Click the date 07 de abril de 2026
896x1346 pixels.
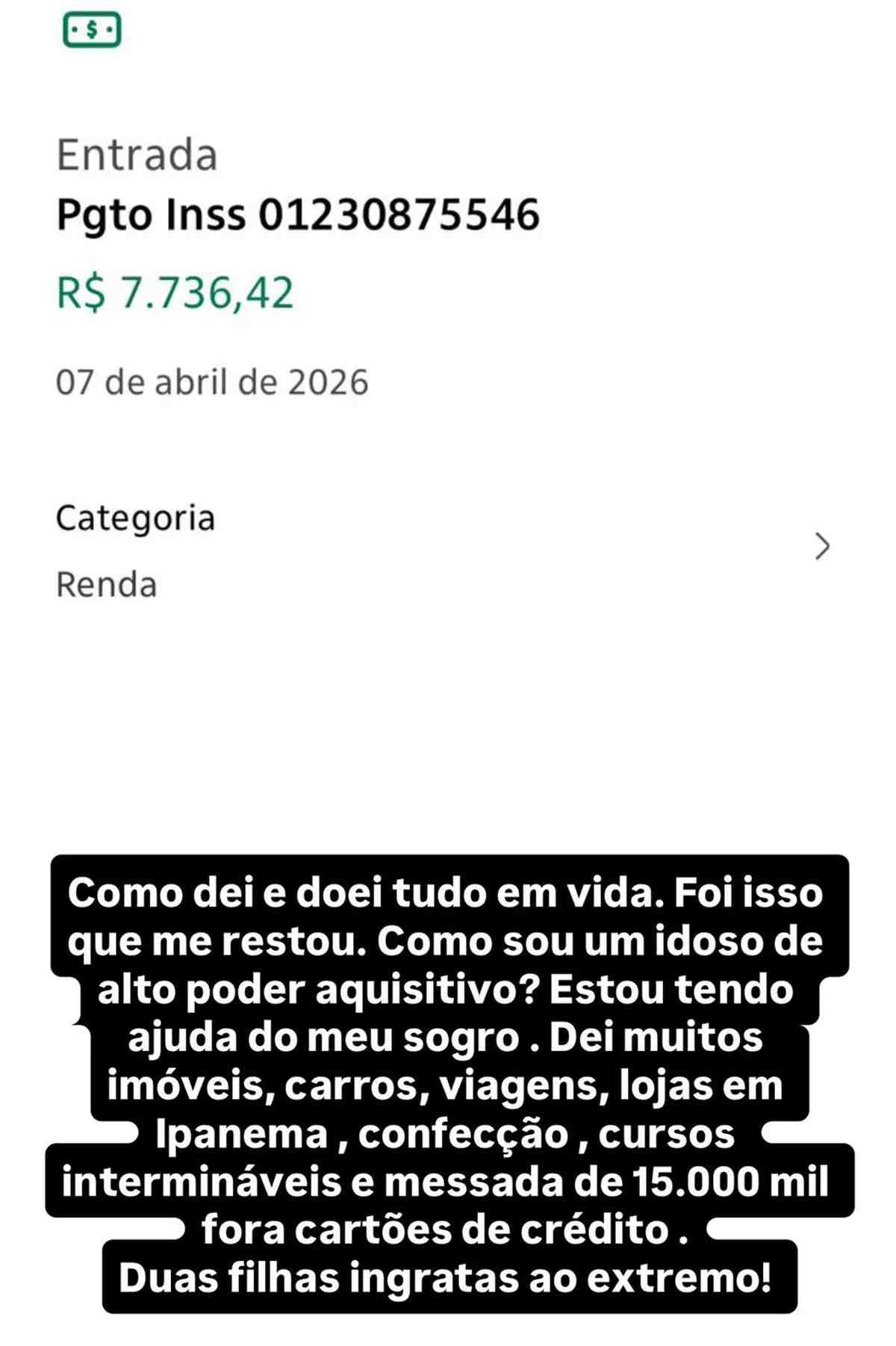pos(213,380)
